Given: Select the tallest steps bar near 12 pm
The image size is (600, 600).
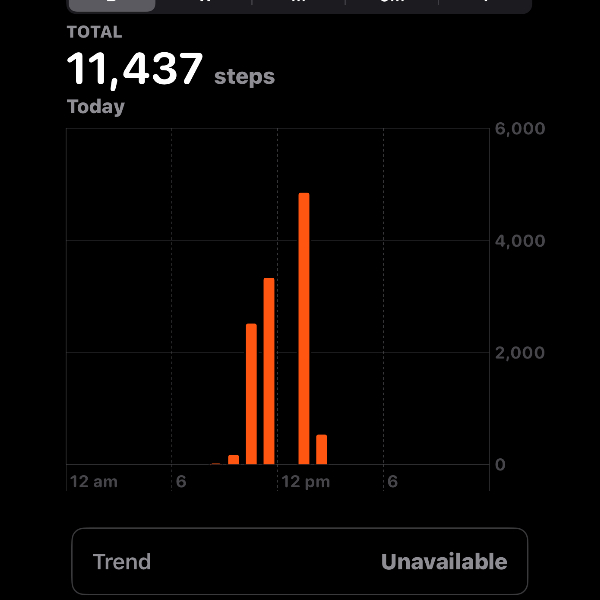Looking at the screenshot, I should point(304,328).
